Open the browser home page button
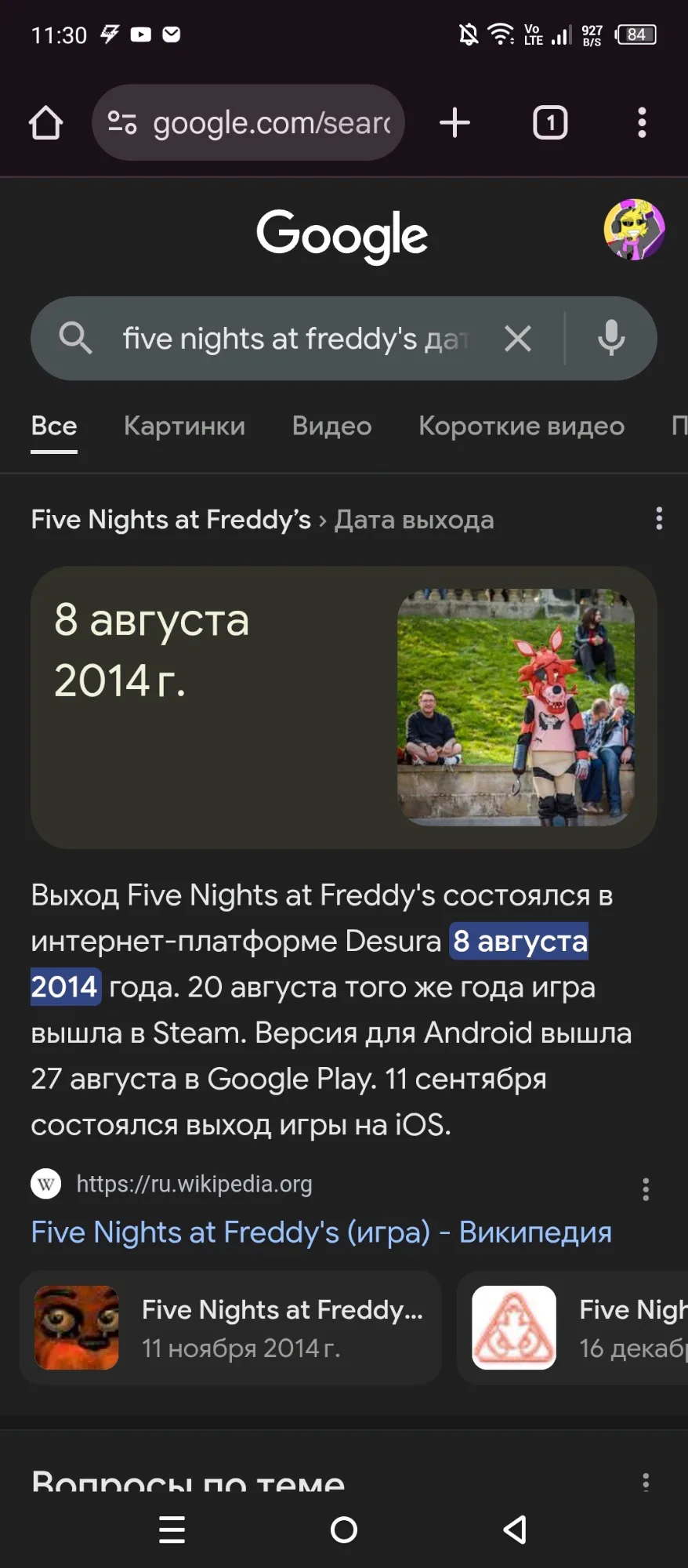The width and height of the screenshot is (688, 1568). (x=45, y=123)
